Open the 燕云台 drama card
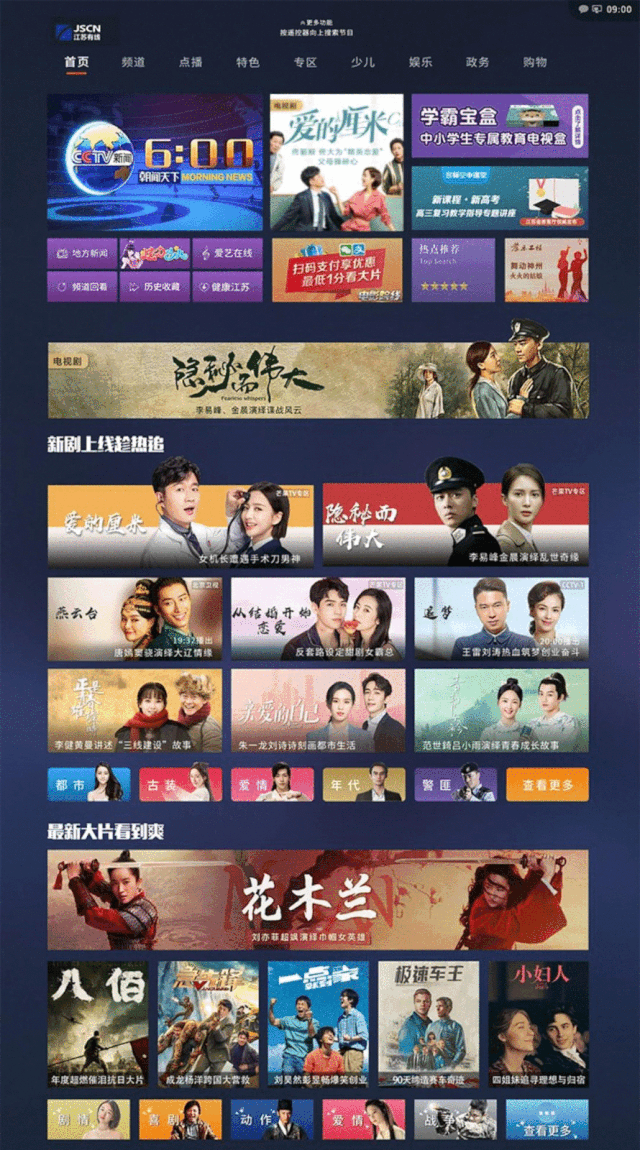This screenshot has height=1150, width=640. click(x=135, y=619)
